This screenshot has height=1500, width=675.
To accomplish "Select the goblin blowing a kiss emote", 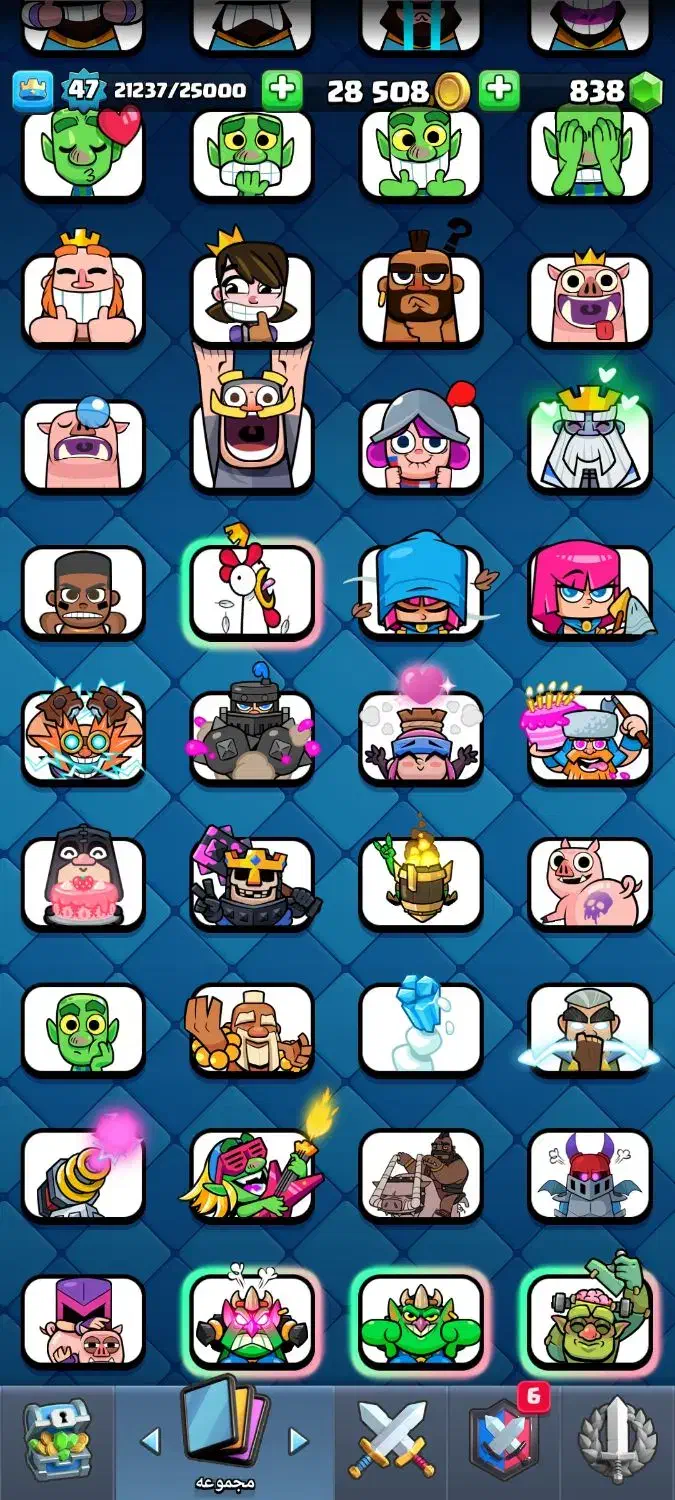I will (x=83, y=155).
